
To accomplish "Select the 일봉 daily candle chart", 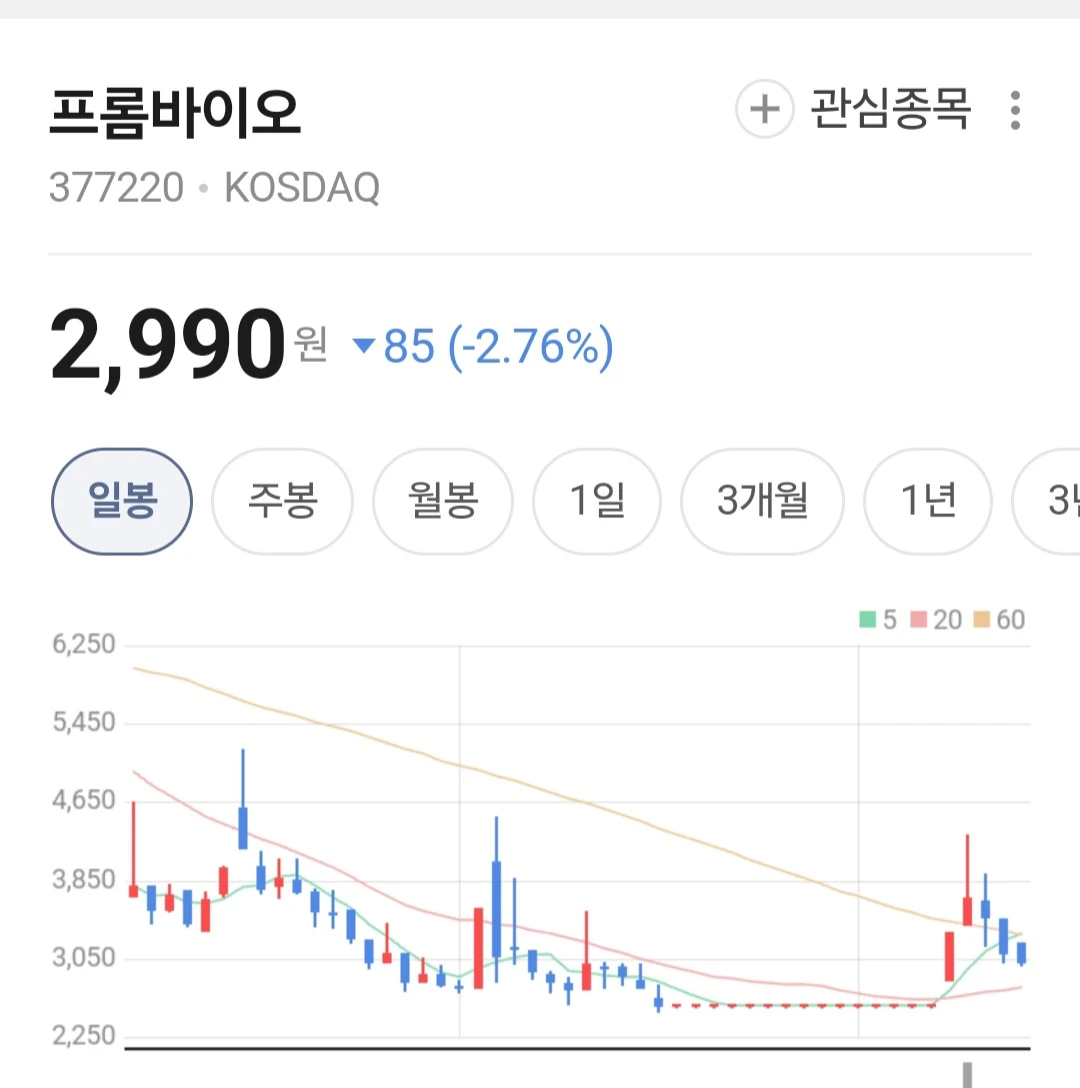I will click(x=122, y=501).
